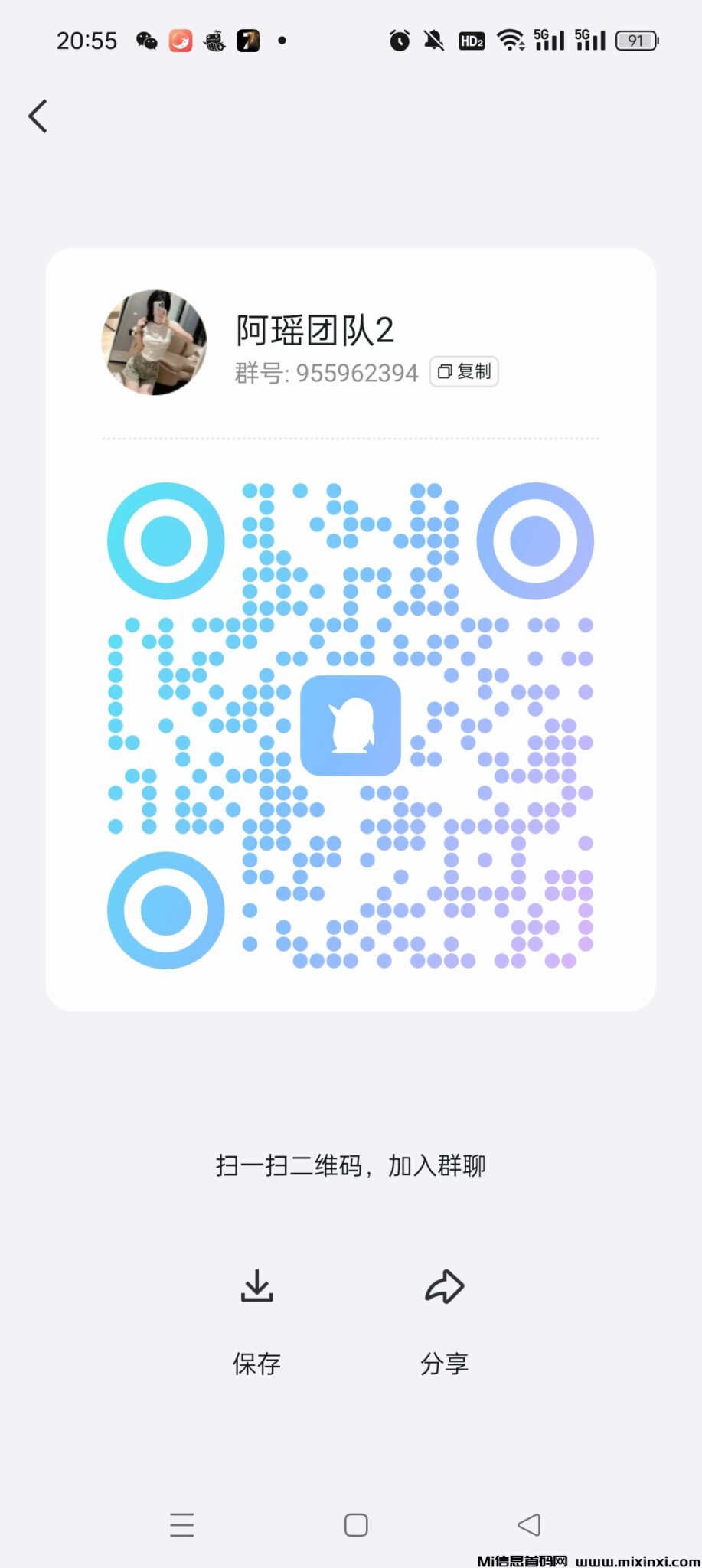Screen dimensions: 702x1568
Task: Tap the back arrow at top left
Action: tap(38, 116)
